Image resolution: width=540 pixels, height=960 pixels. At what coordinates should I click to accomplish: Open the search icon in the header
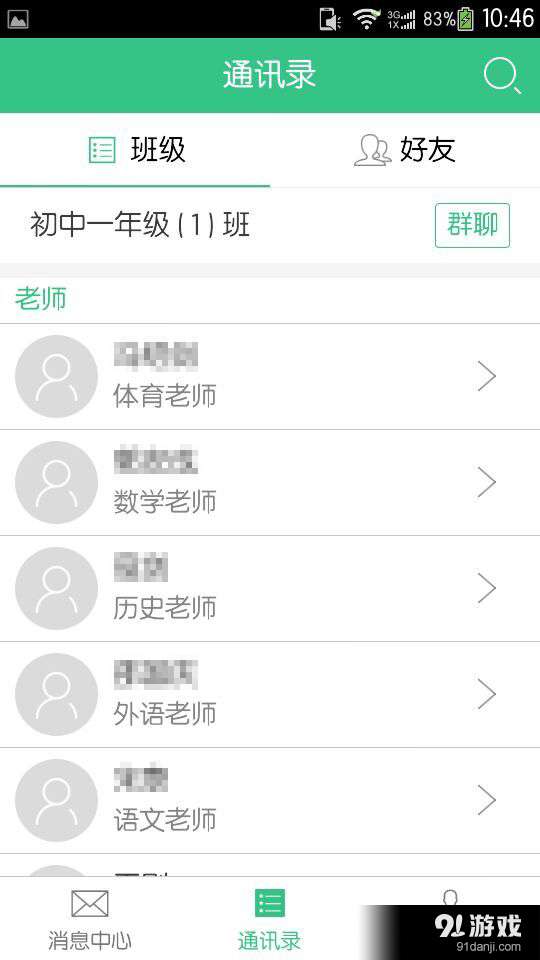502,76
